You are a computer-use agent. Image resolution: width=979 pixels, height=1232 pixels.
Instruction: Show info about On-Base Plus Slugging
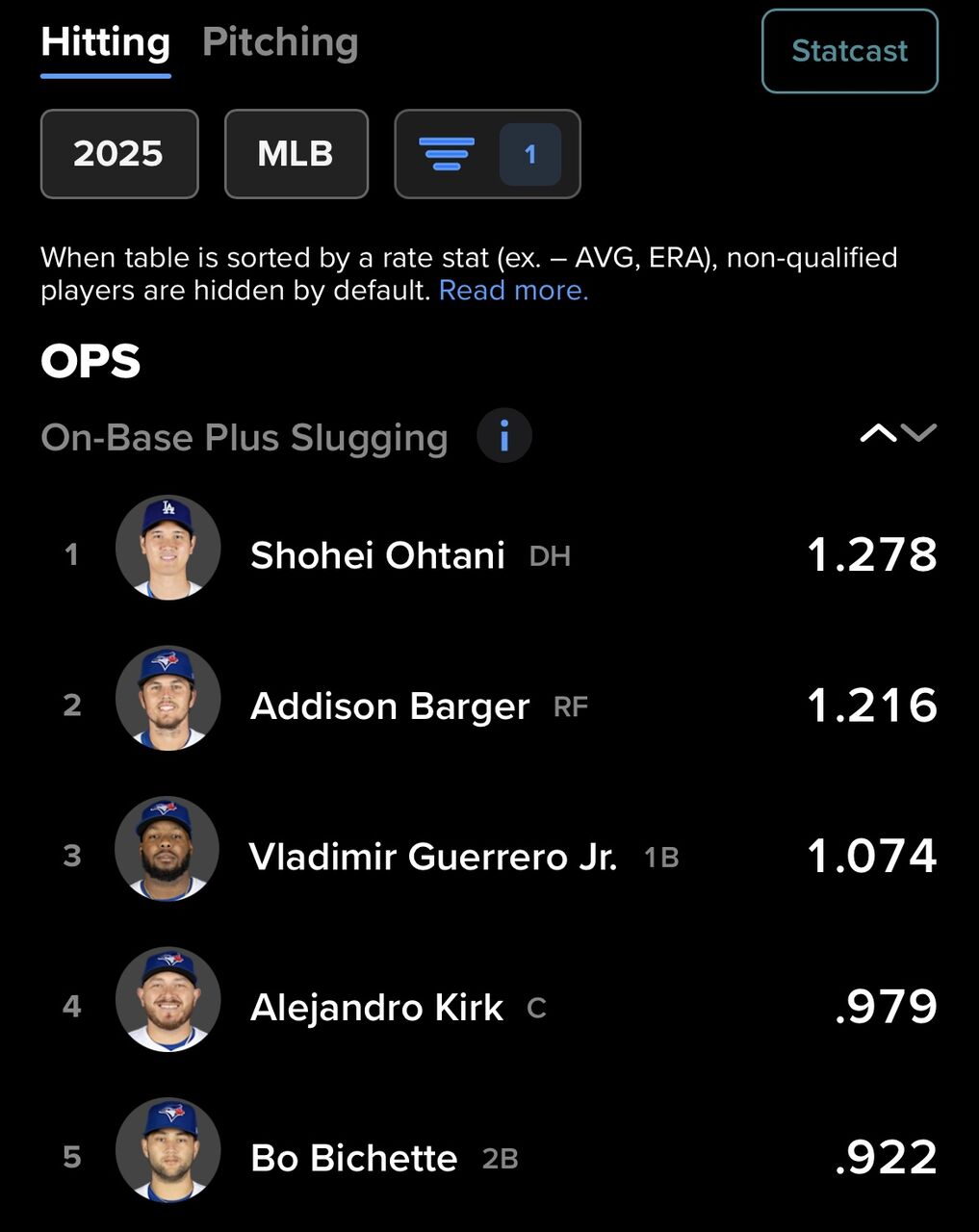[x=503, y=436]
